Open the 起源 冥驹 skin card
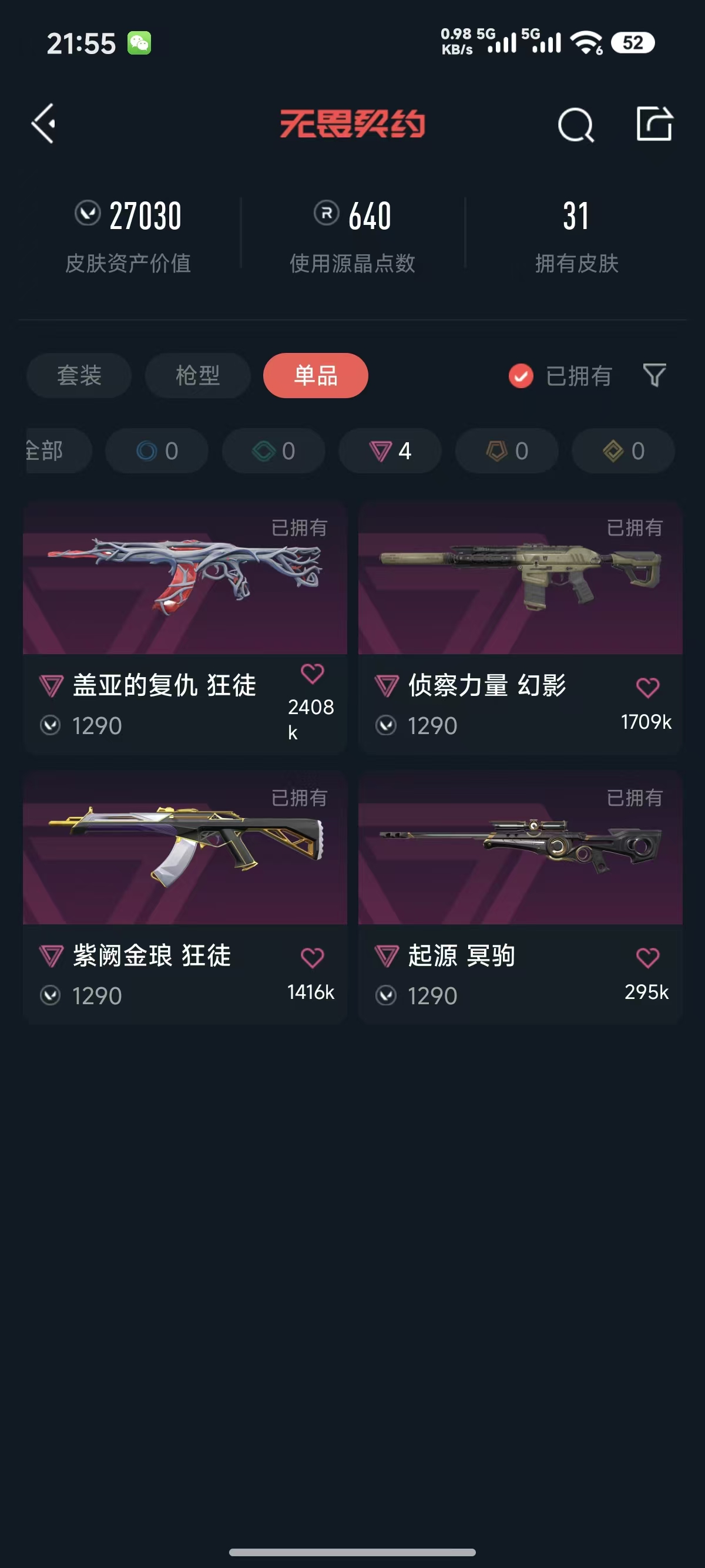Viewport: 705px width, 1568px height. [x=520, y=849]
